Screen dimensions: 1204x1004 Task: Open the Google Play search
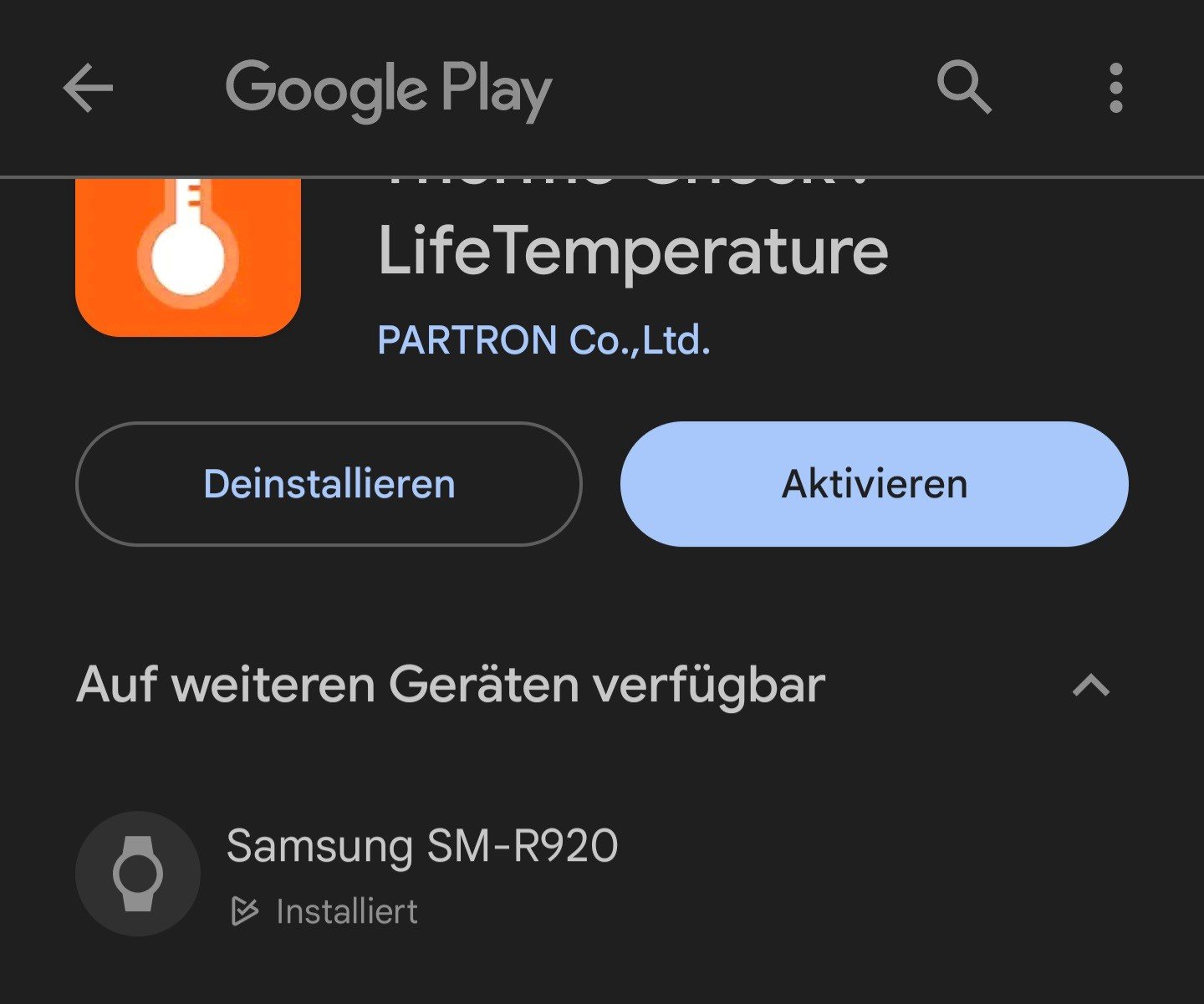(x=964, y=87)
